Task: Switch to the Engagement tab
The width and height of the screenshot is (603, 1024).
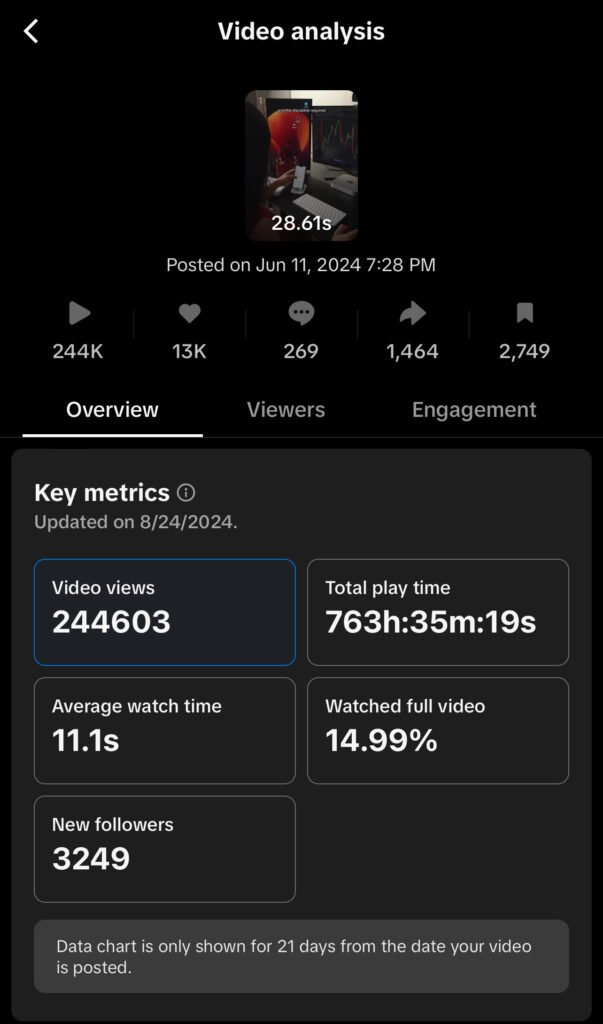Action: [x=474, y=410]
